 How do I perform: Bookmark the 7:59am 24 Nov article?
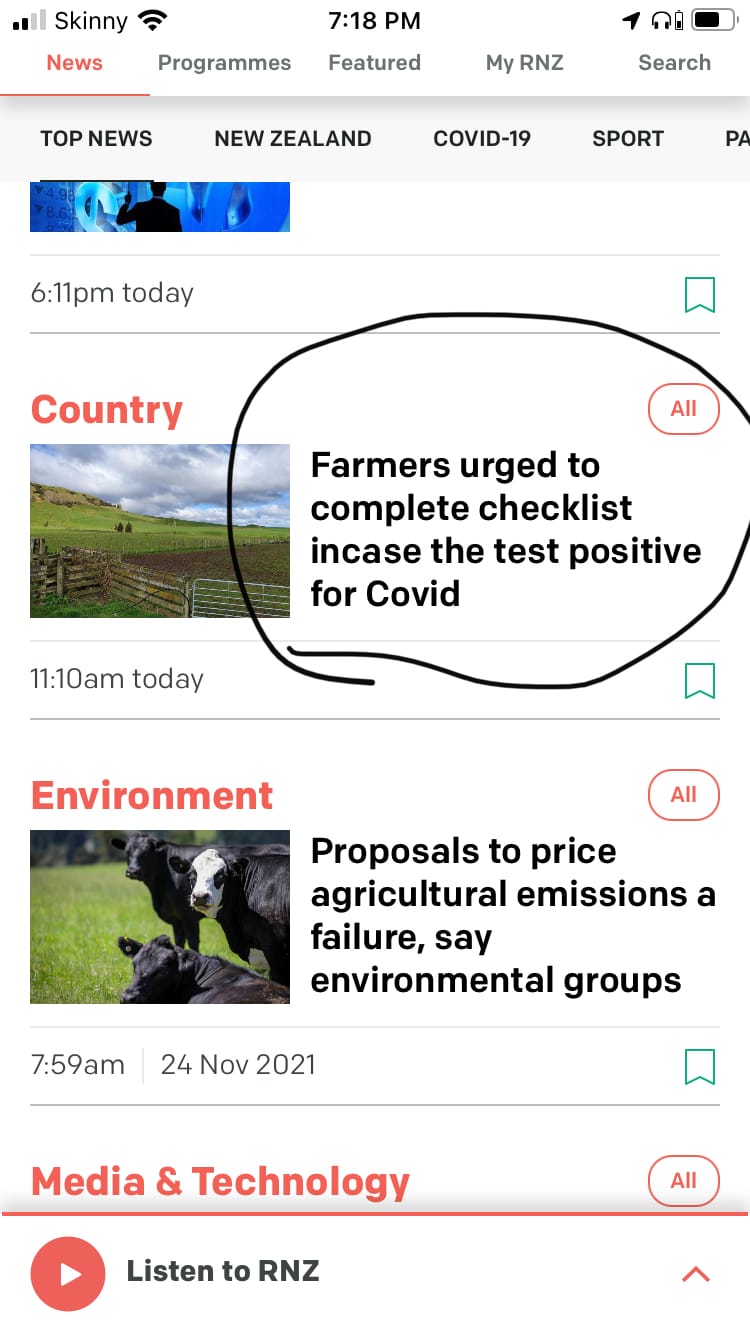click(x=700, y=1067)
